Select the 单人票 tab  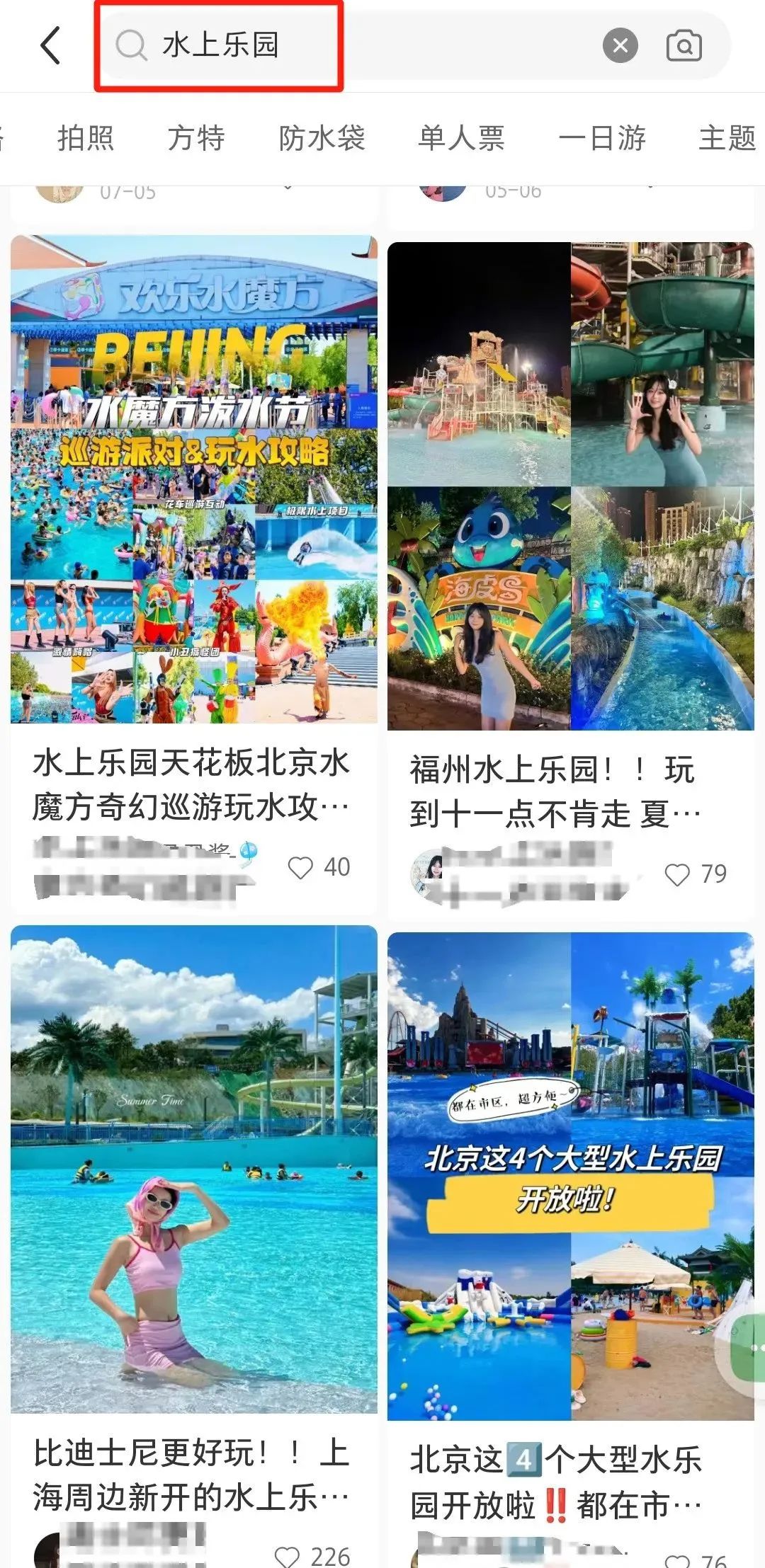461,138
